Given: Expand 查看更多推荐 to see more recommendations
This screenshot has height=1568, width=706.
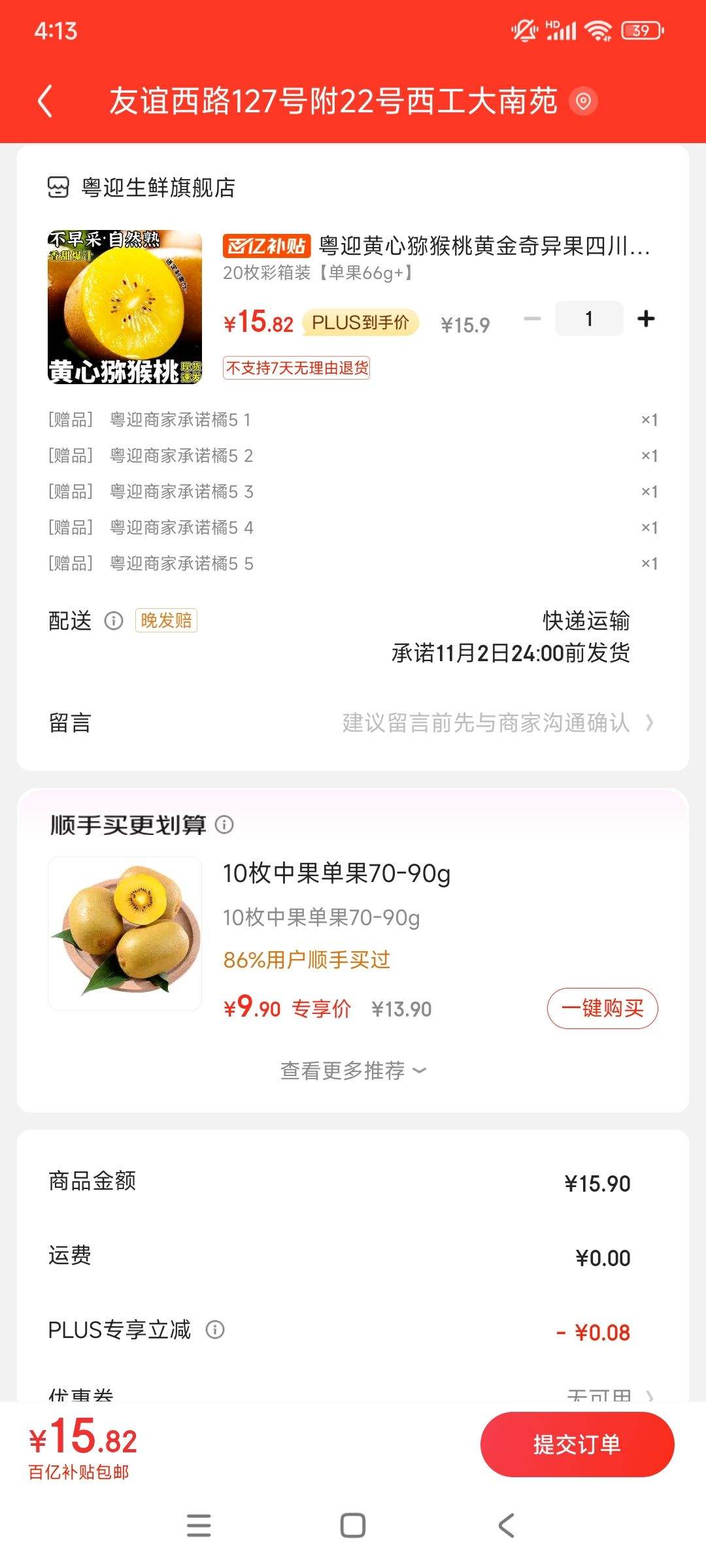Looking at the screenshot, I should (353, 1070).
